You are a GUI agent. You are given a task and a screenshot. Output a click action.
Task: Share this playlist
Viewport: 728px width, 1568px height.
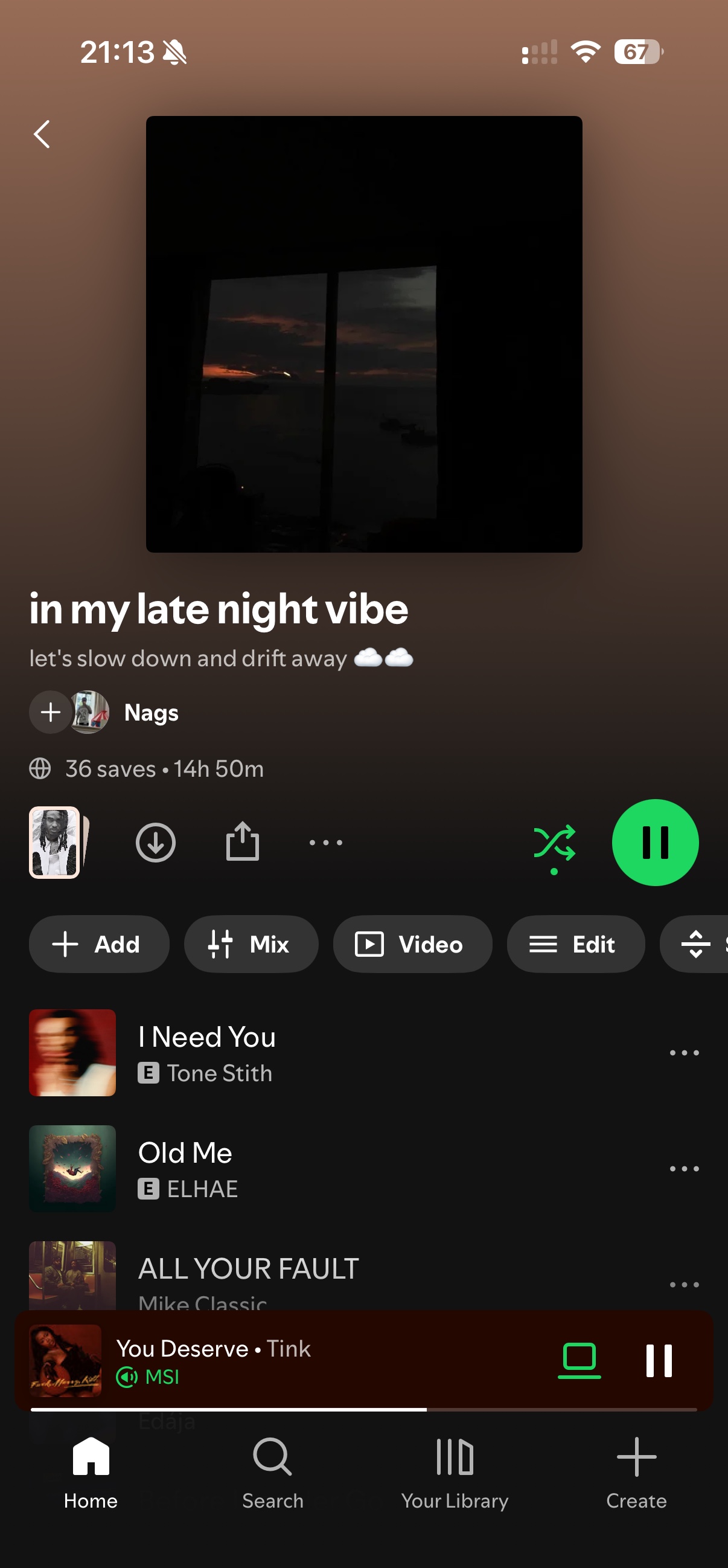[243, 841]
